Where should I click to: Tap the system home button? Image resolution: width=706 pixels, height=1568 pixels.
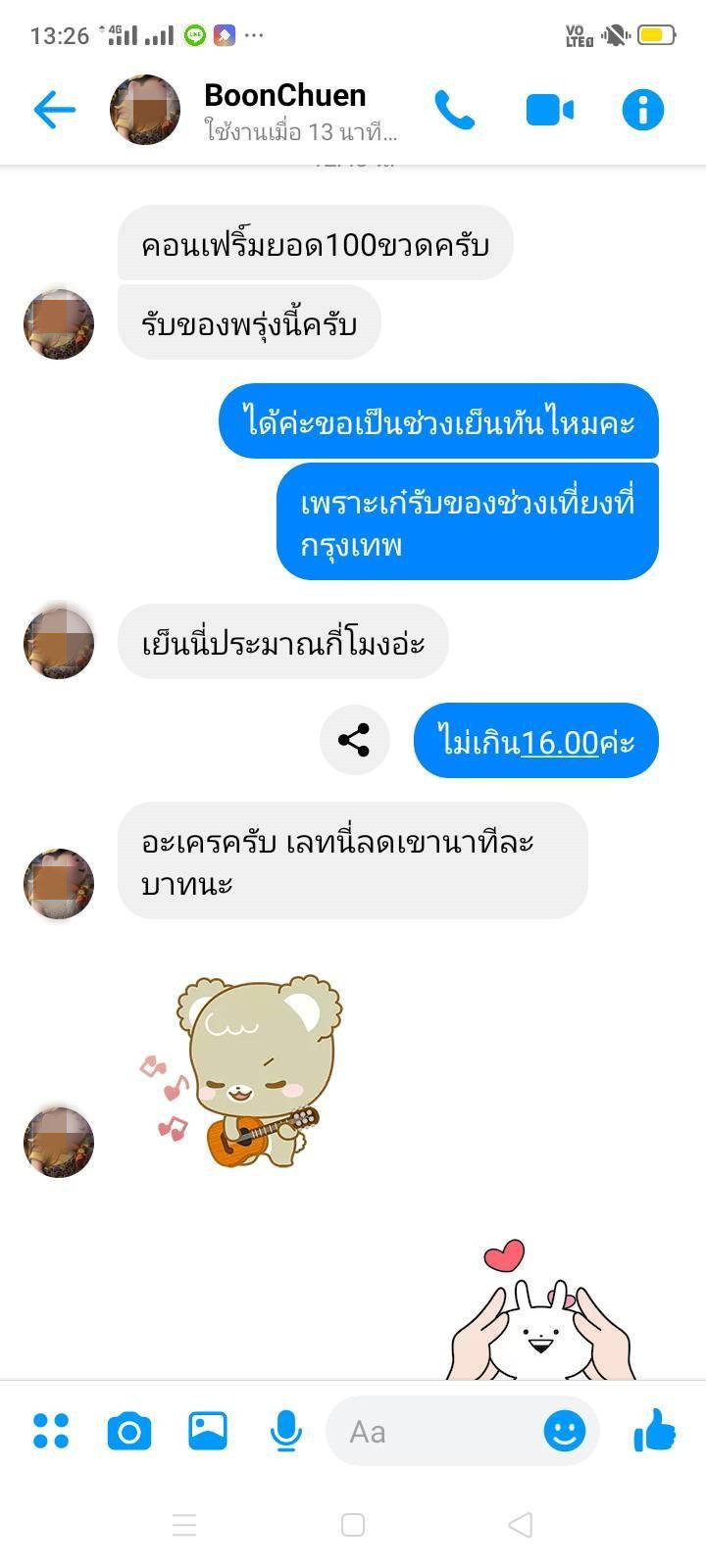pyautogui.click(x=353, y=1525)
